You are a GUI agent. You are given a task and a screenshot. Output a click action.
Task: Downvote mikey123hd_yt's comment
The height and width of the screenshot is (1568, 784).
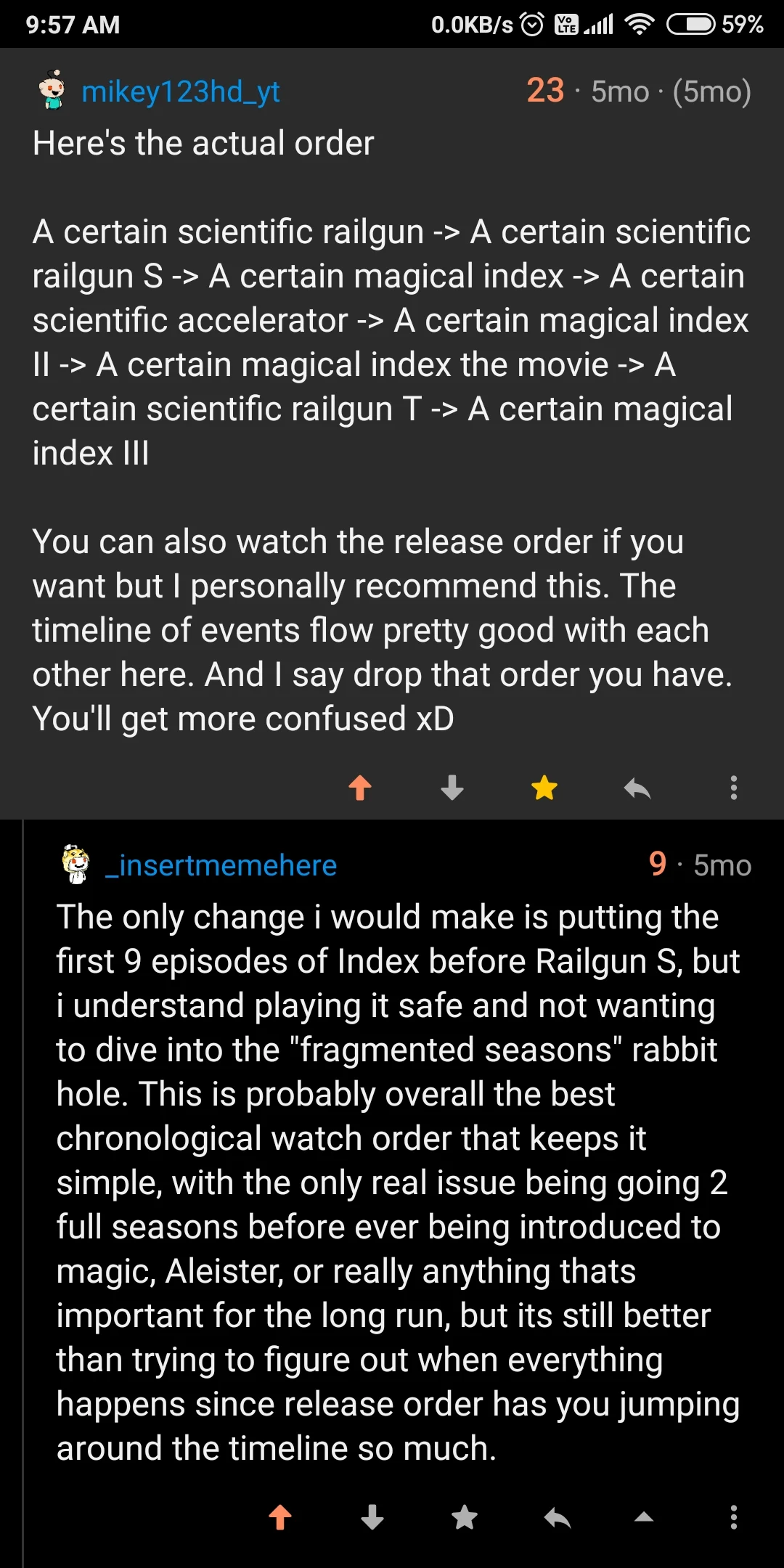click(x=452, y=786)
